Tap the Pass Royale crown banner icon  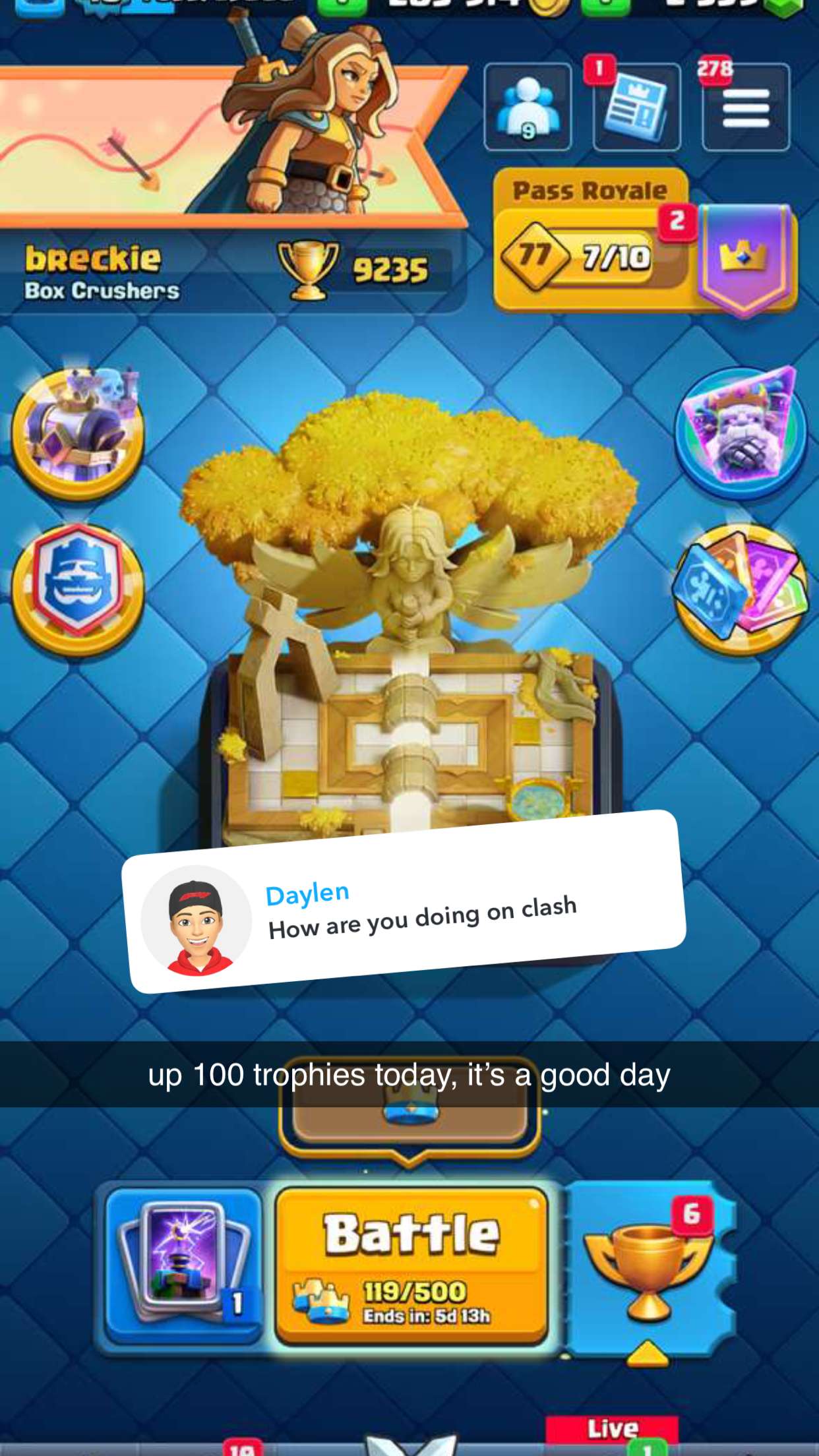tap(745, 257)
